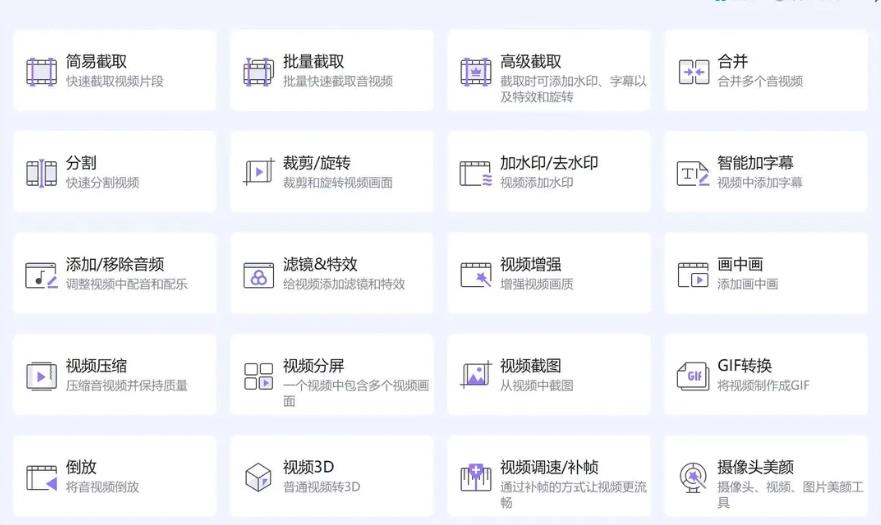
Task: Open the 简易截取 tool
Action: tap(114, 71)
